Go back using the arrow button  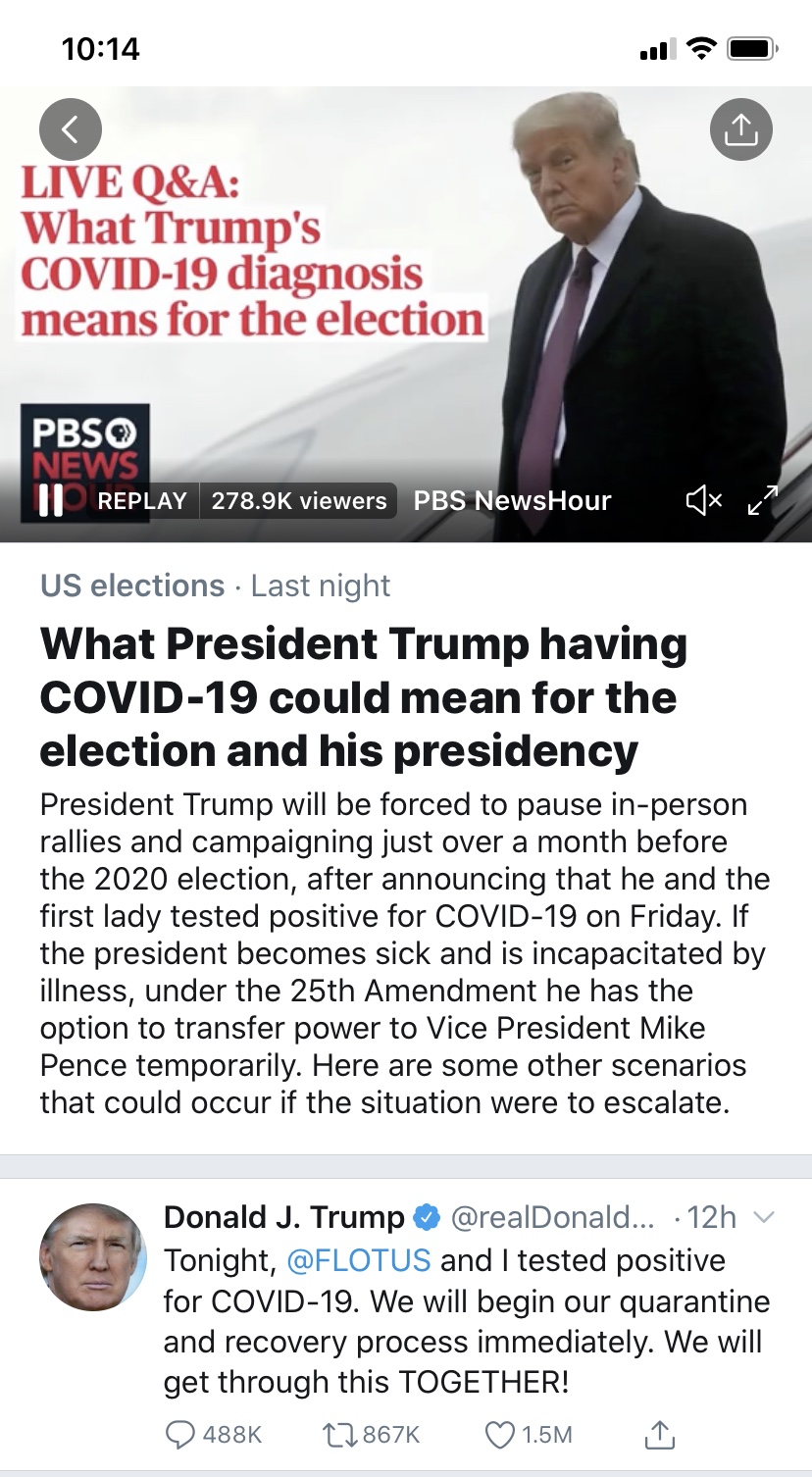tap(70, 129)
